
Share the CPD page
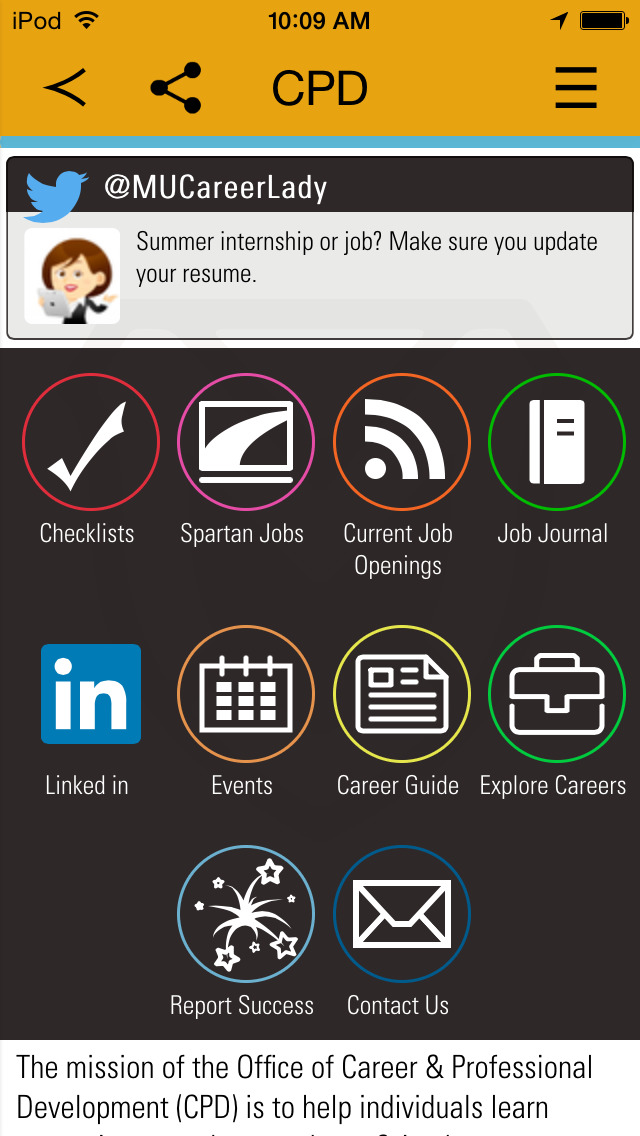(176, 88)
